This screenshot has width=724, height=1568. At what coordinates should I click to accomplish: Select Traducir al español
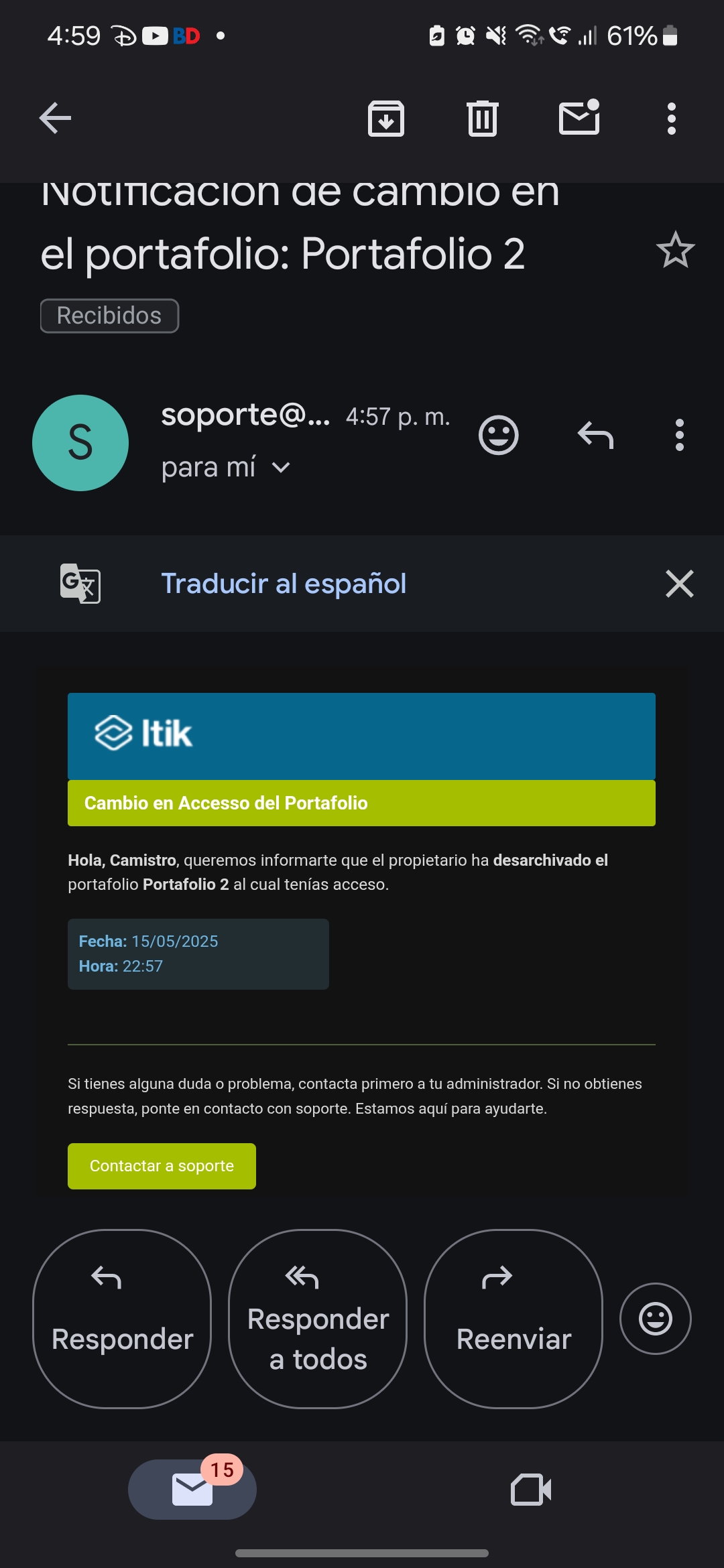point(284,584)
